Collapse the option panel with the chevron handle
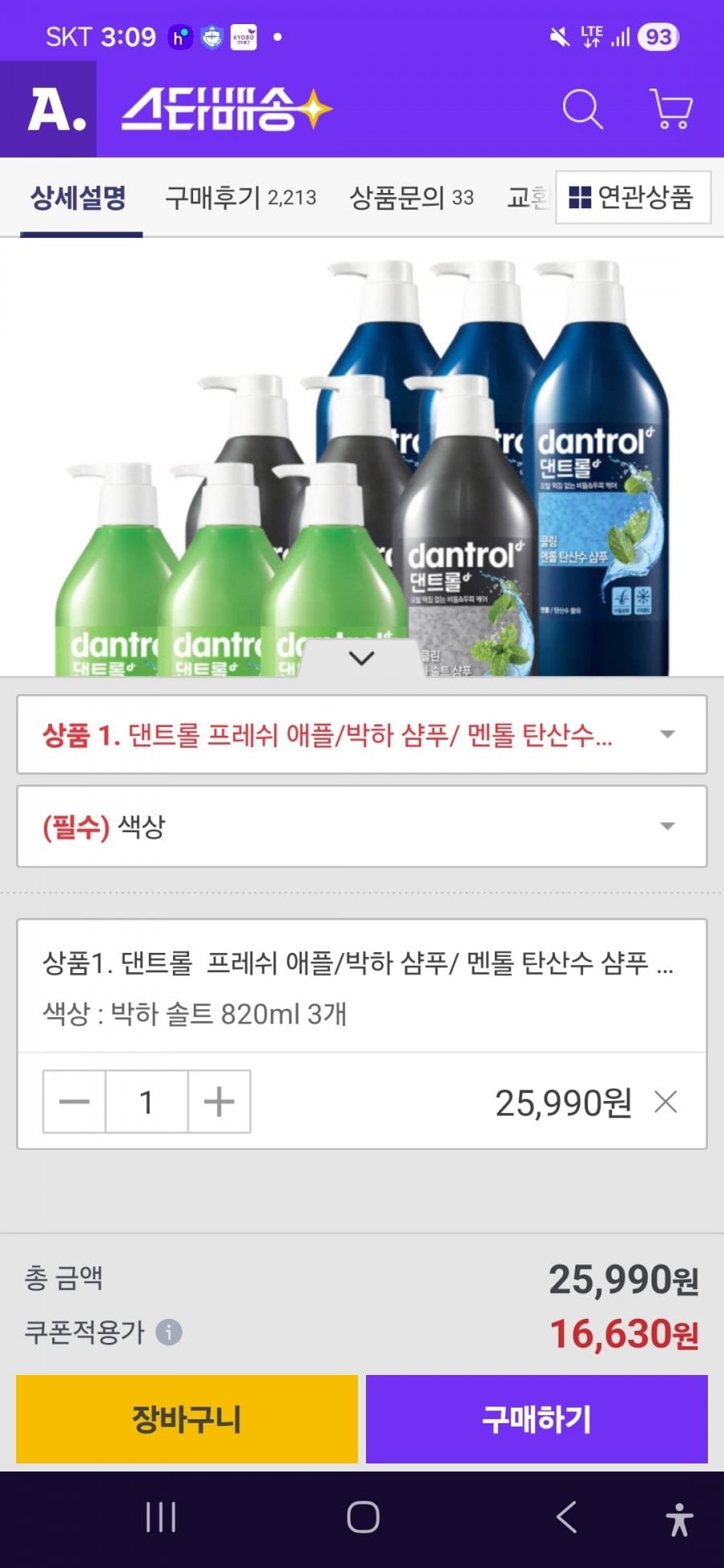The width and height of the screenshot is (724, 1568). [362, 659]
